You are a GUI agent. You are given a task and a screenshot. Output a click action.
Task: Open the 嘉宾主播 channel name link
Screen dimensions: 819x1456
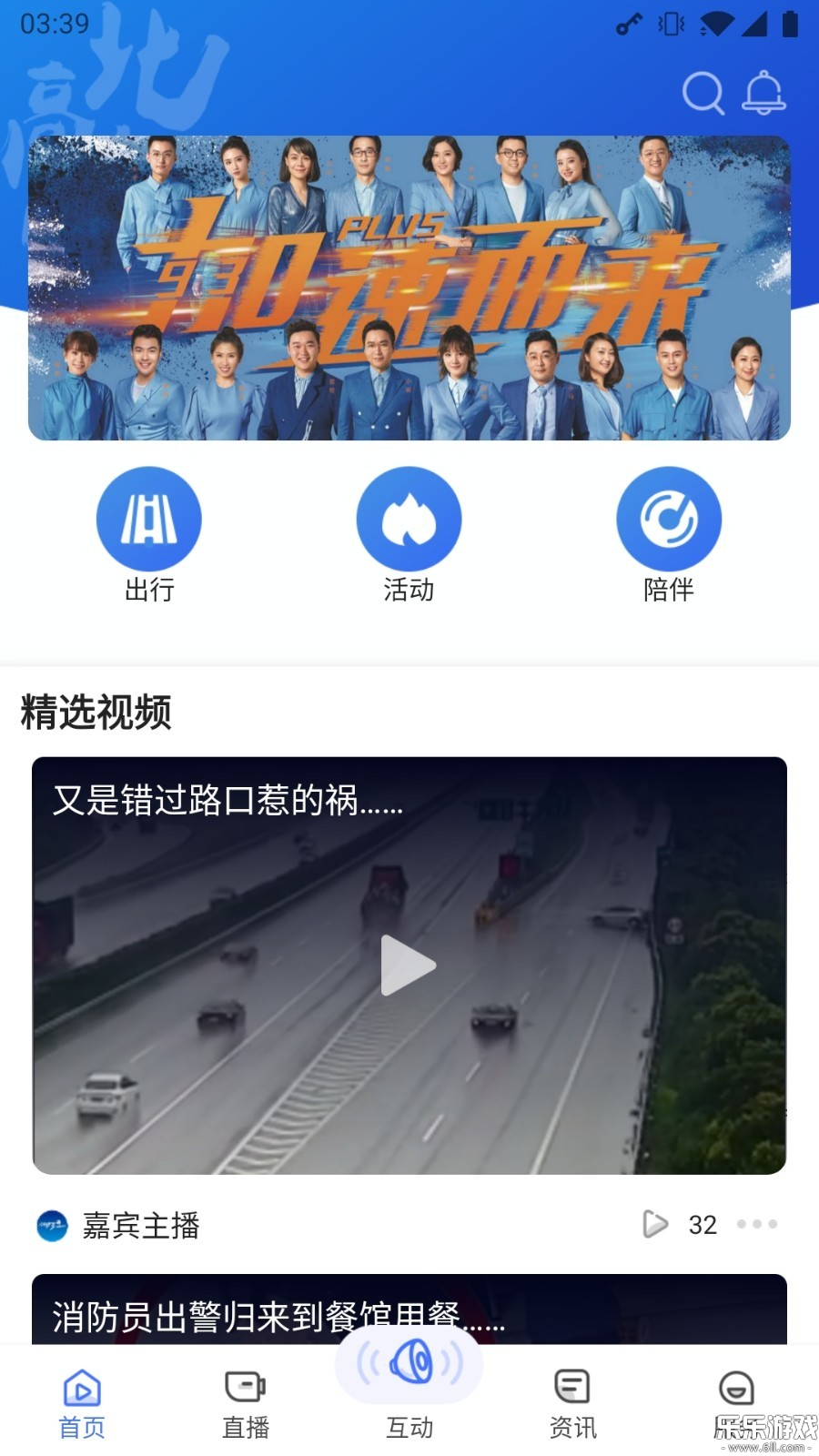(x=141, y=1225)
